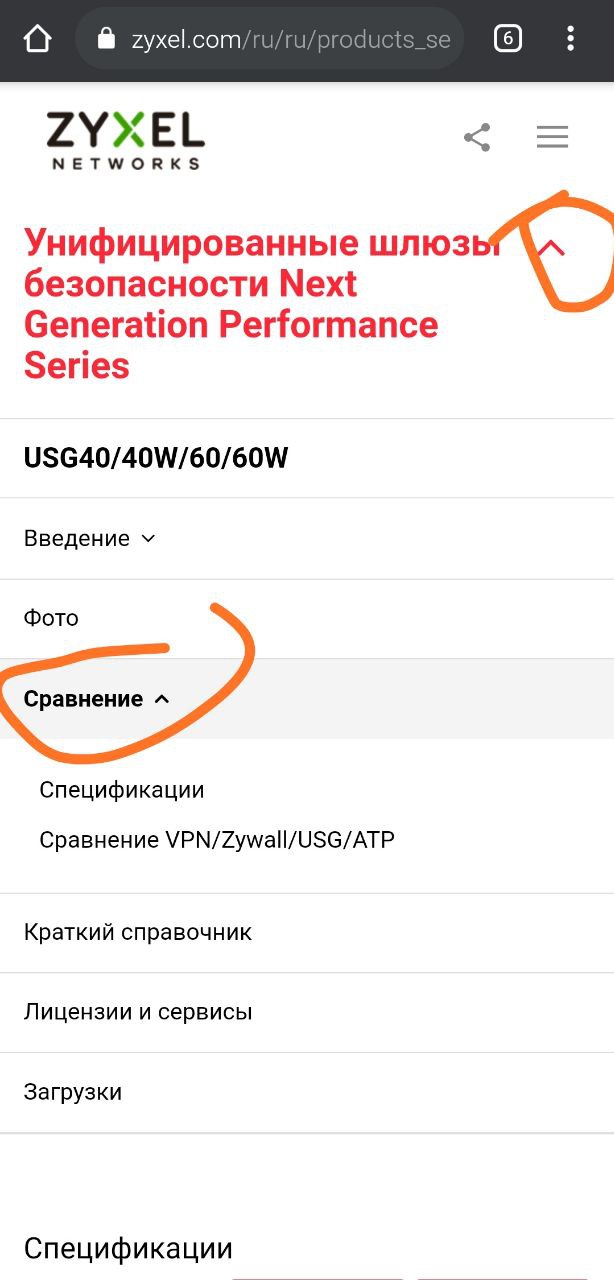The height and width of the screenshot is (1280, 614).
Task: Open the hamburger site menu
Action: pyautogui.click(x=552, y=138)
